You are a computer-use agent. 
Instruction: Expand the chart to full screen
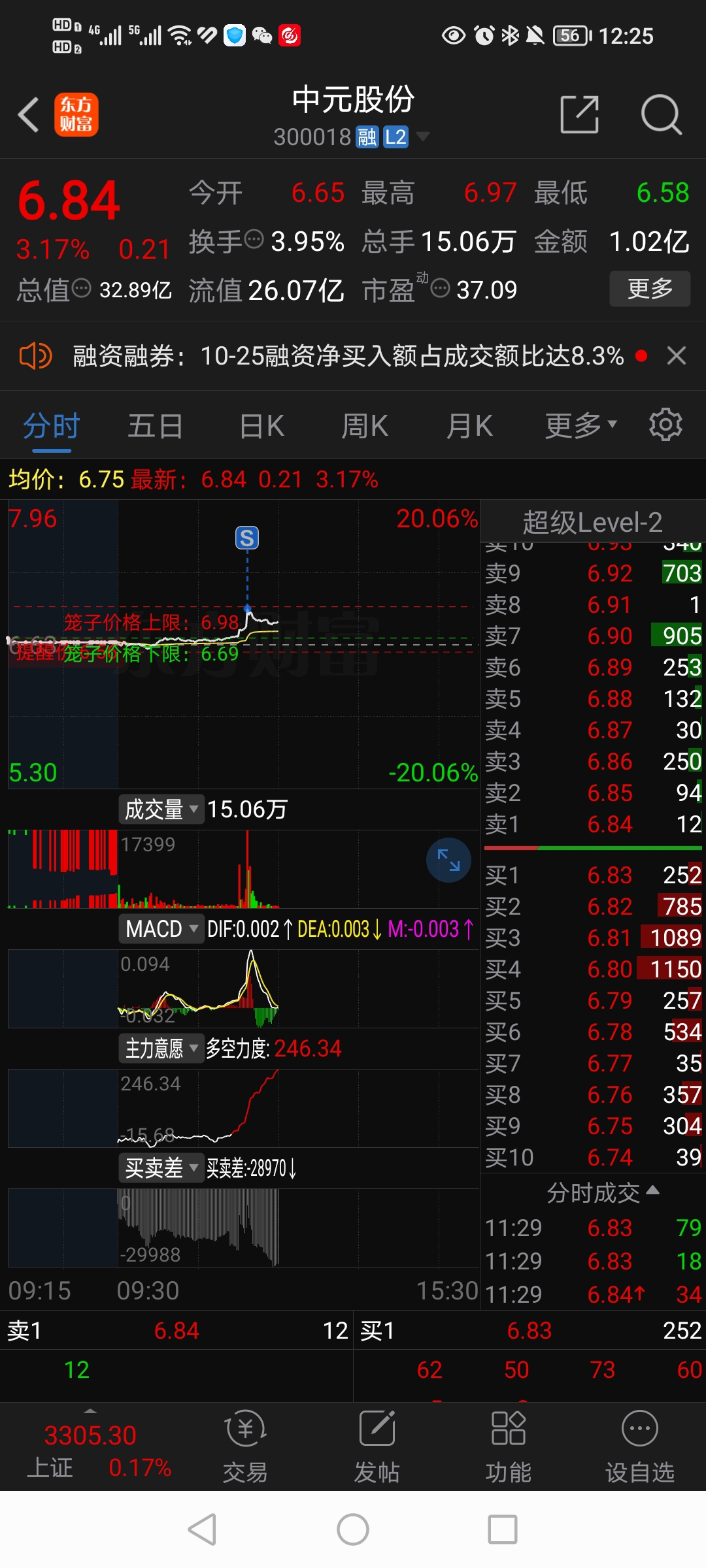point(448,860)
